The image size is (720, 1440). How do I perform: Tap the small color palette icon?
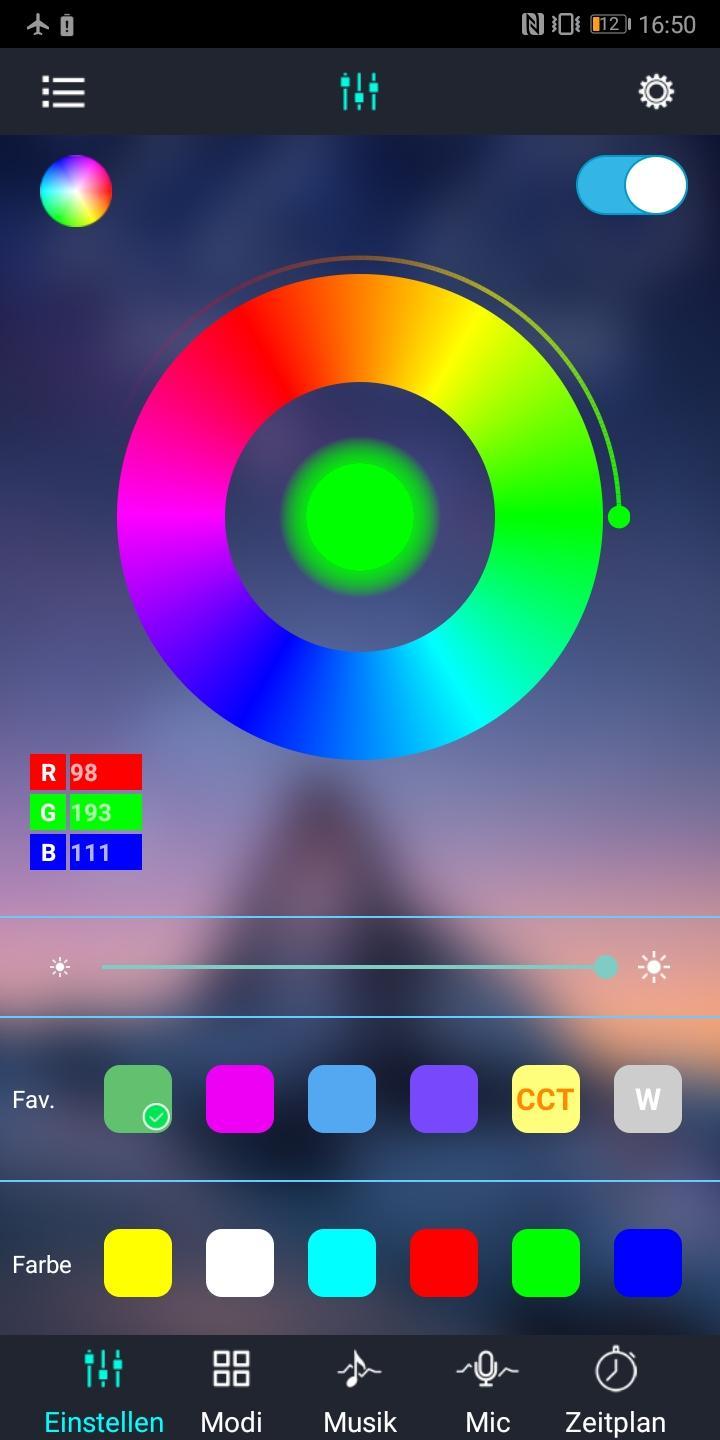pyautogui.click(x=76, y=191)
